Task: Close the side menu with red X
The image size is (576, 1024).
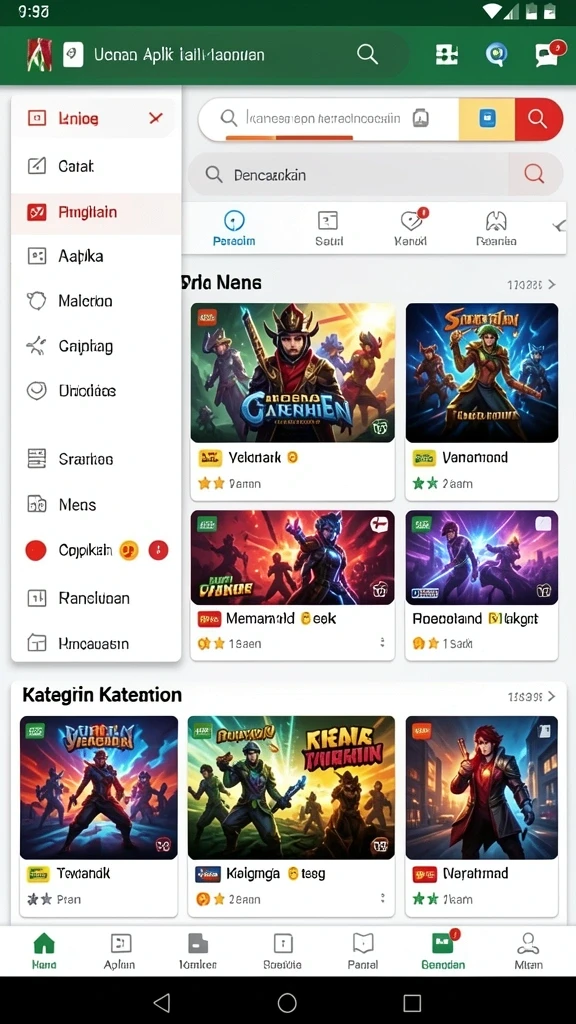Action: click(155, 118)
